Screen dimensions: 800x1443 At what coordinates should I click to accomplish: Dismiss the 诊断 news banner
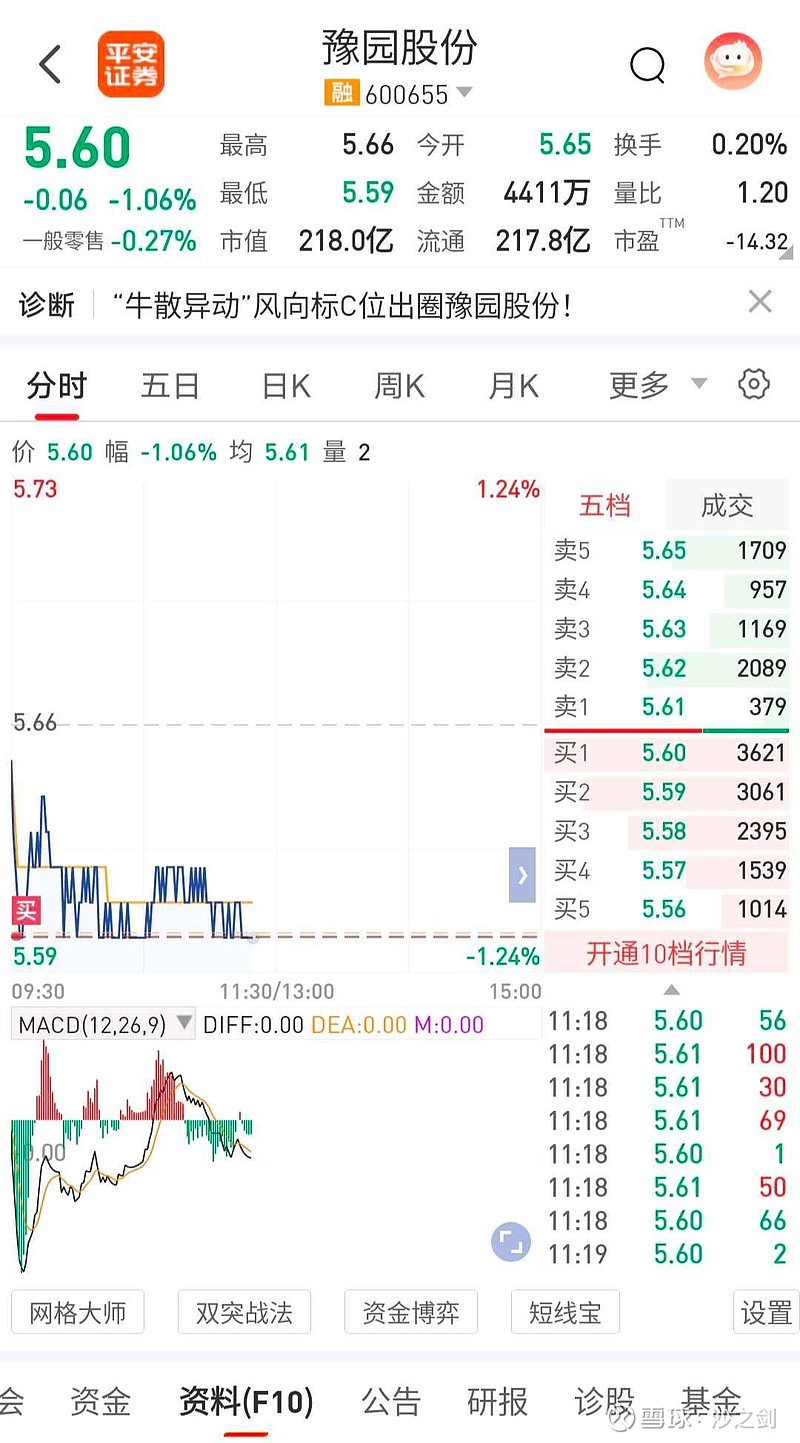[x=760, y=301]
